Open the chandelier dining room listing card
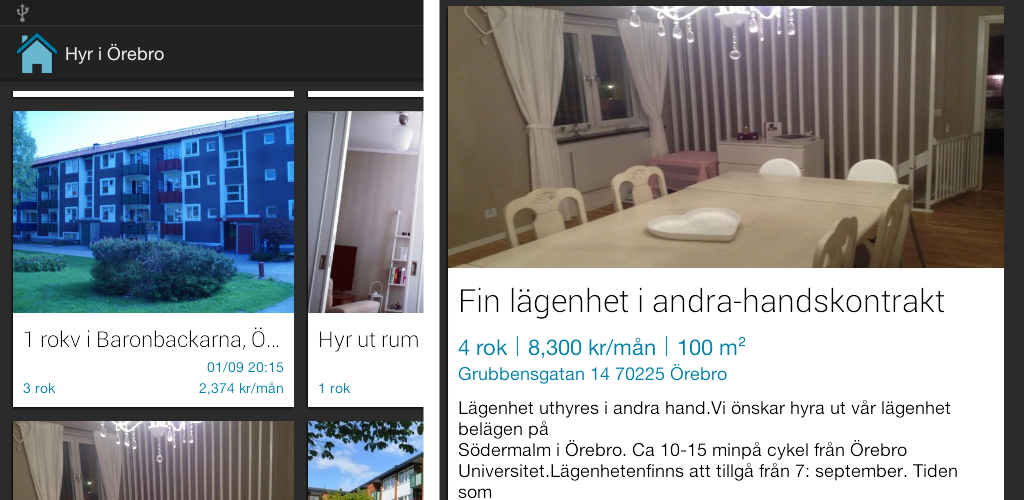The width and height of the screenshot is (1024, 500). (153, 462)
